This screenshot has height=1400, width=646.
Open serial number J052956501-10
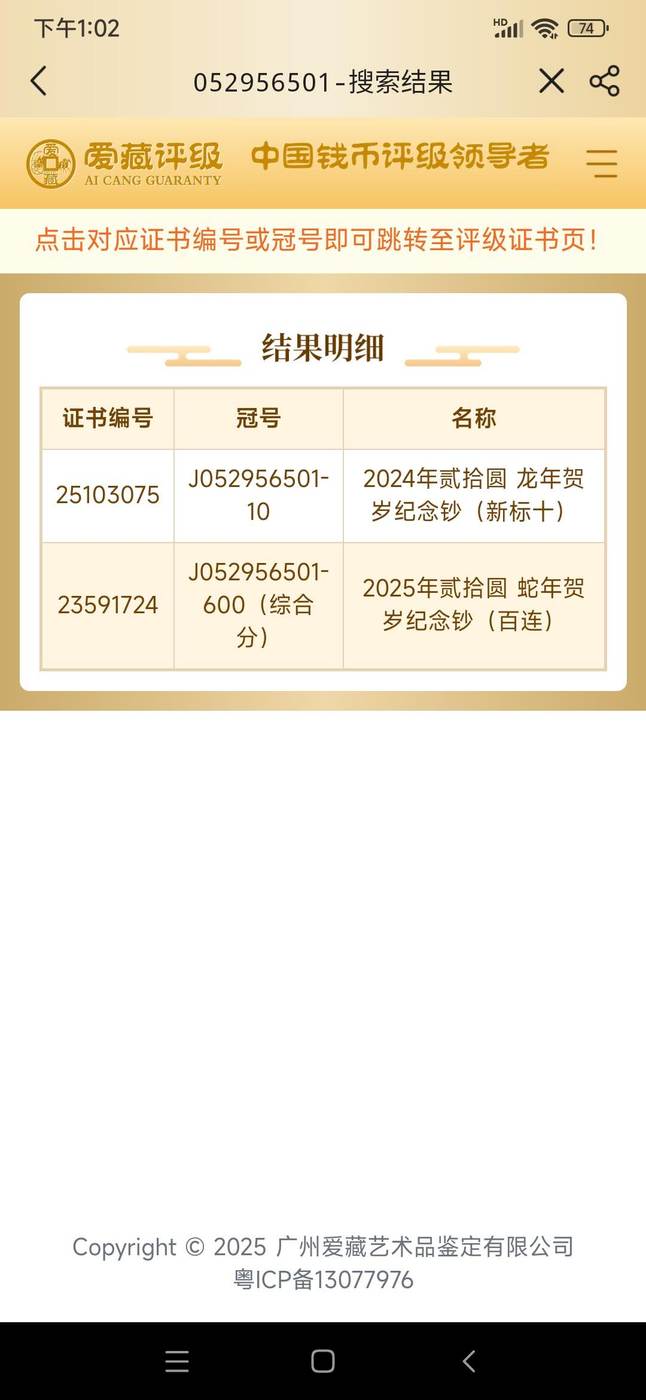tap(258, 495)
